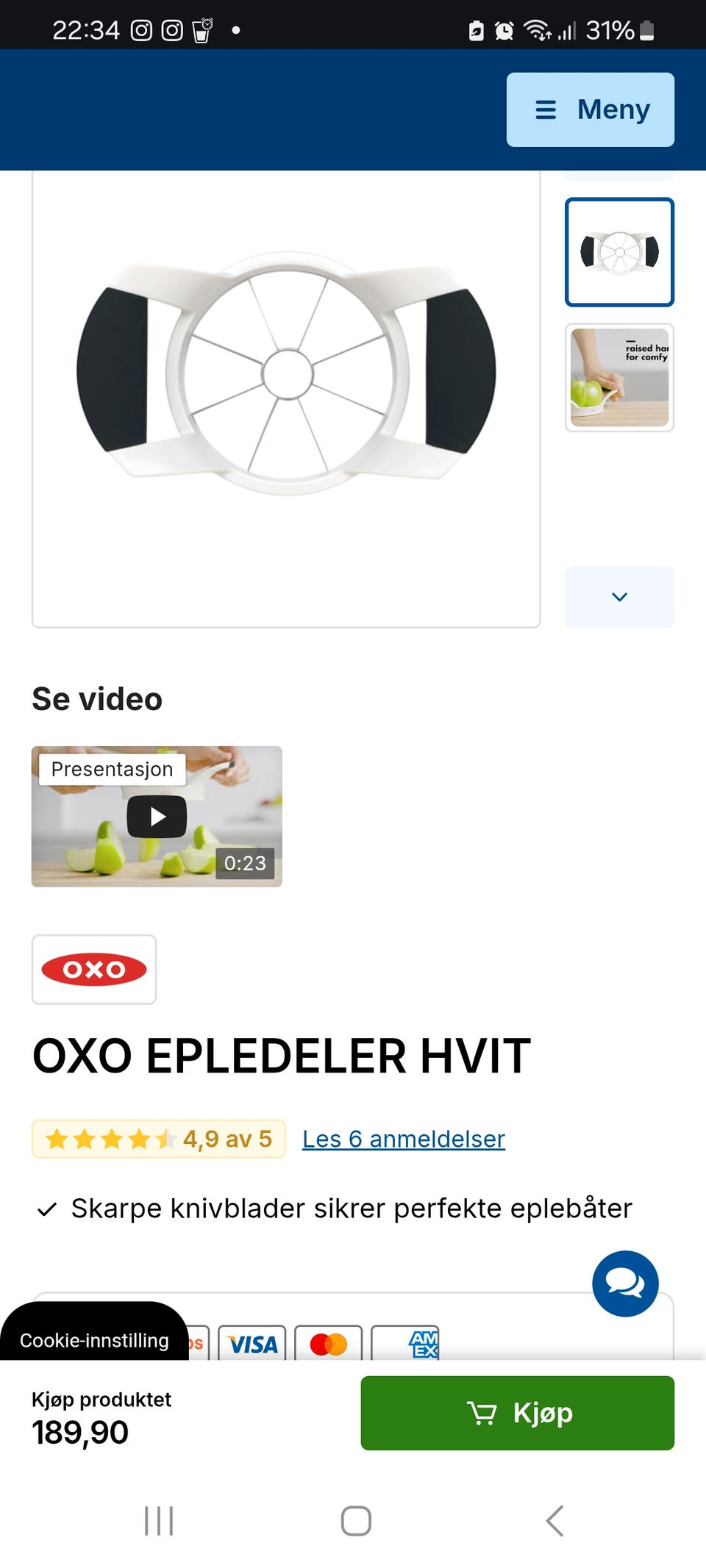Select the apple slicer top-view thumbnail
Viewport: 706px width, 1568px height.
(x=619, y=251)
